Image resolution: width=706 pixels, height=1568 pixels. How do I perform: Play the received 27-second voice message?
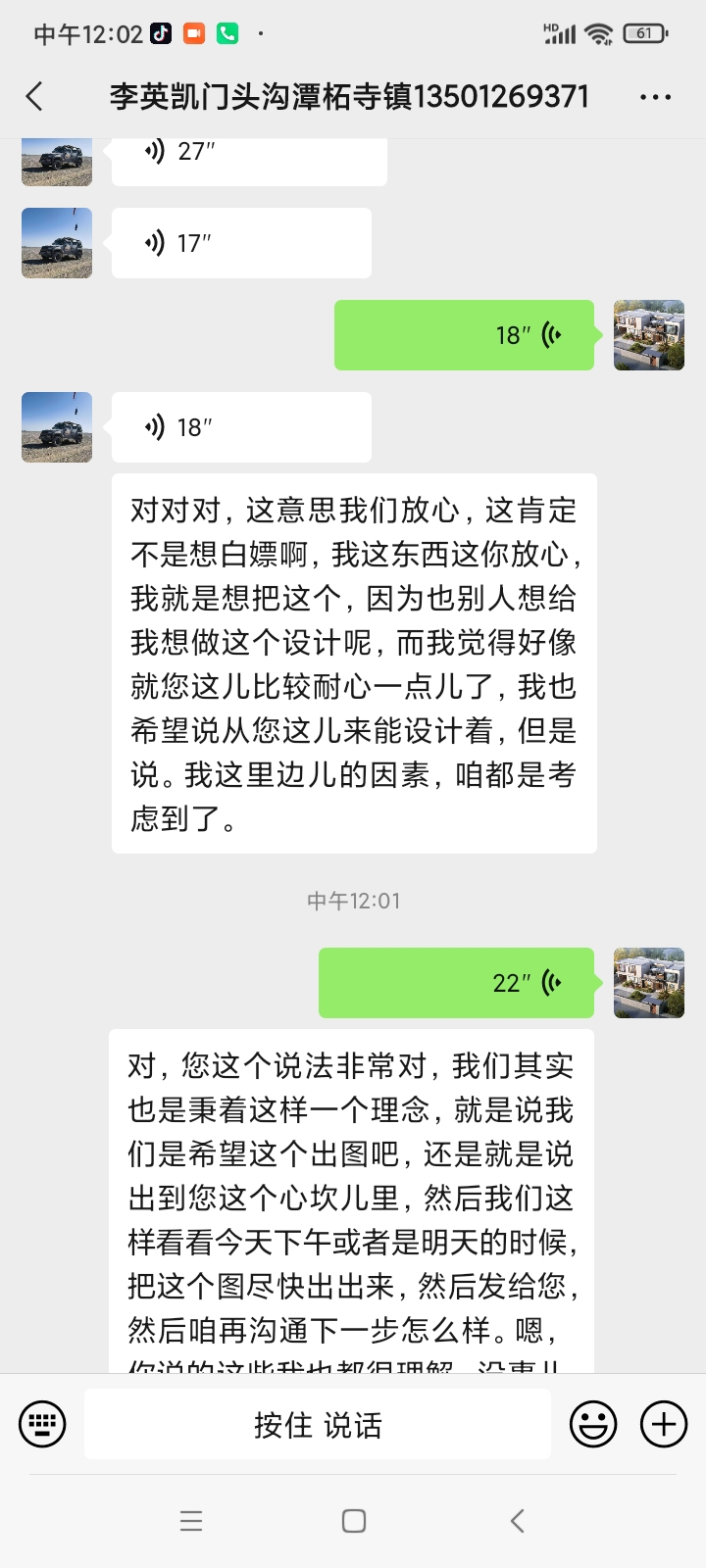(249, 159)
